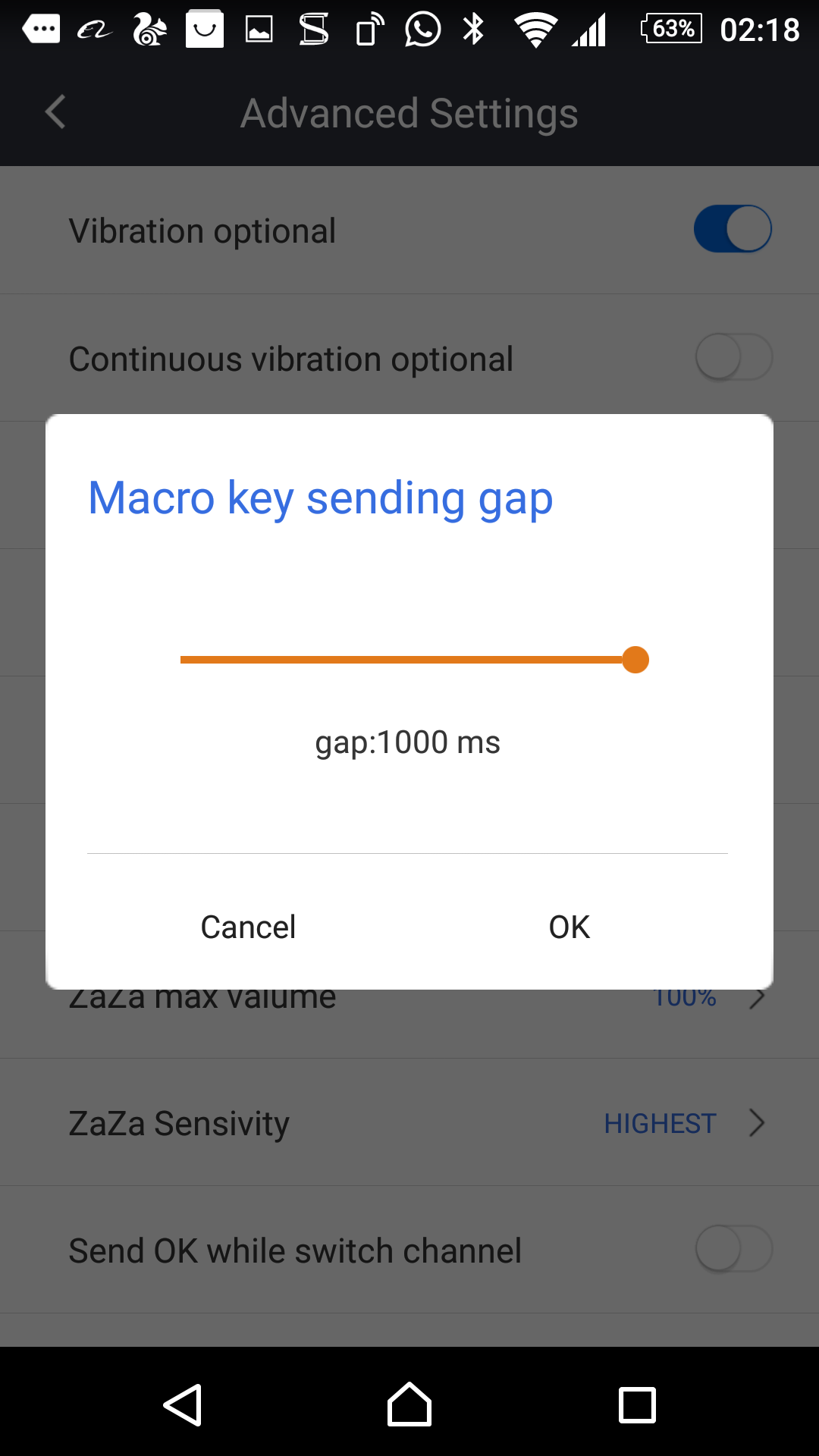Enable Continuous vibration optional
The height and width of the screenshot is (1456, 819).
coord(733,357)
